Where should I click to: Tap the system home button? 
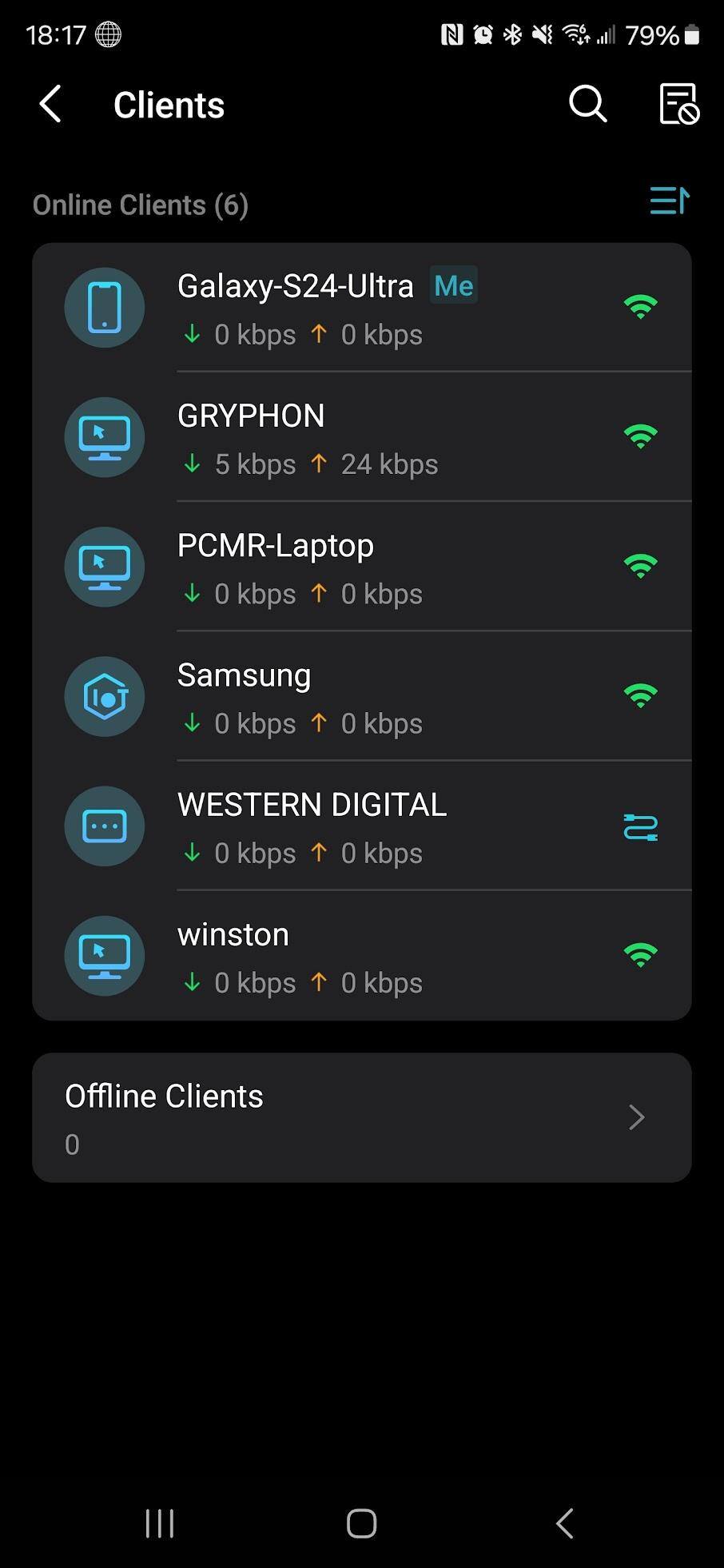tap(361, 1523)
